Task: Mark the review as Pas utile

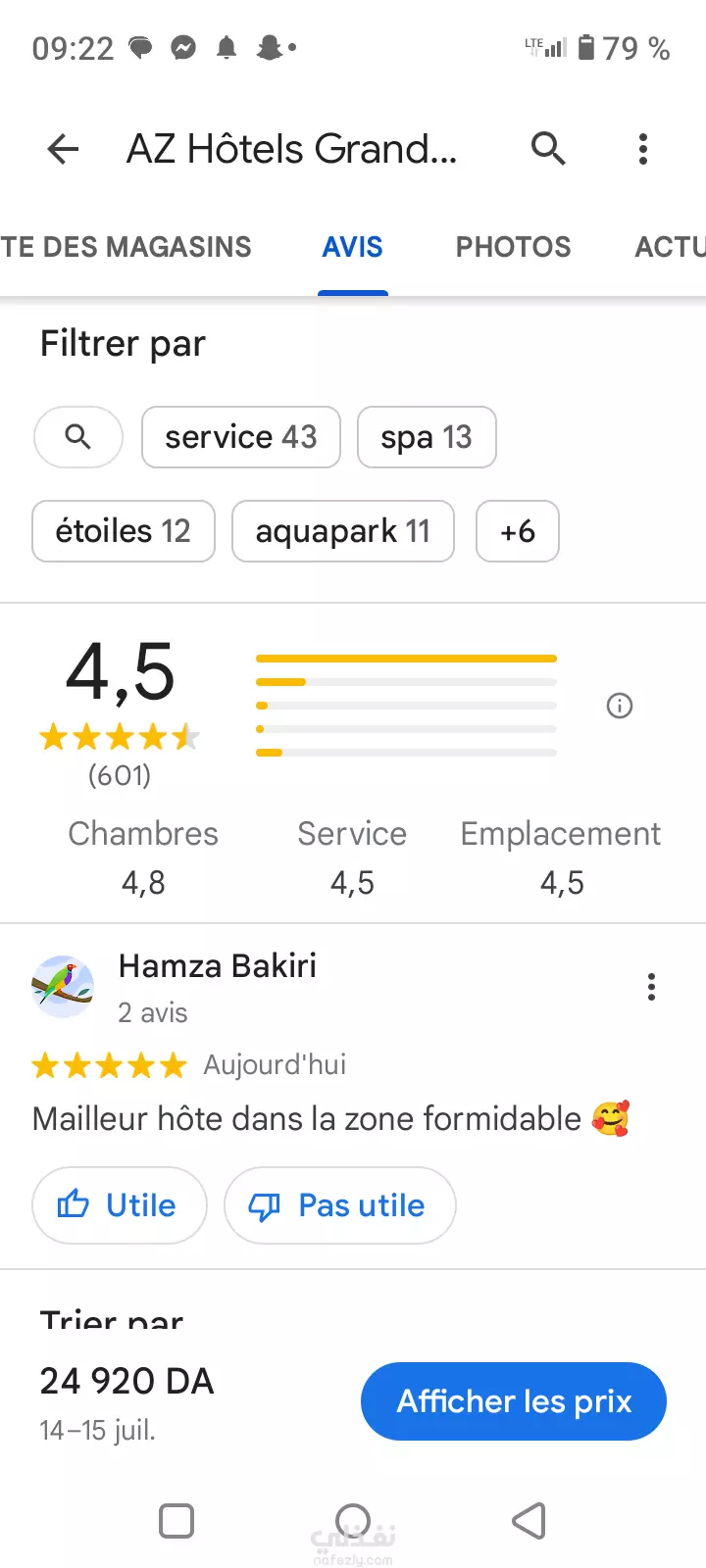Action: click(x=340, y=1205)
